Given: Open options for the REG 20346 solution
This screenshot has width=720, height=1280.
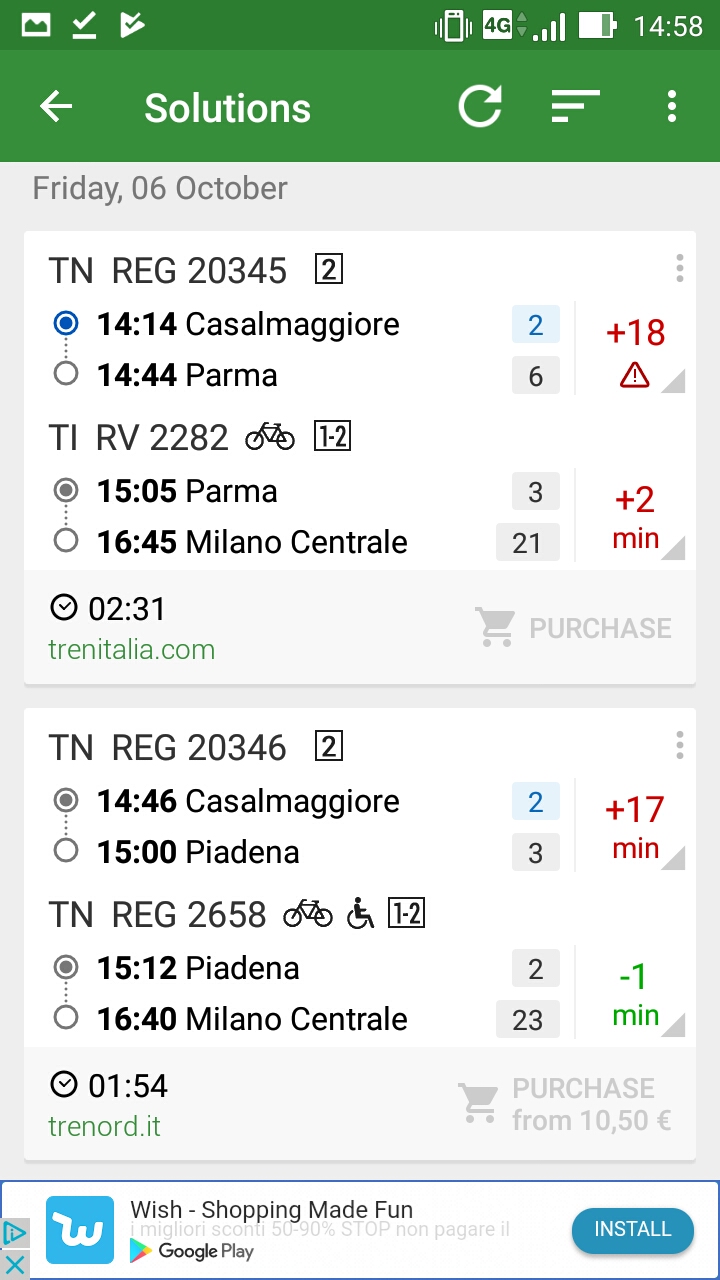Looking at the screenshot, I should [679, 745].
